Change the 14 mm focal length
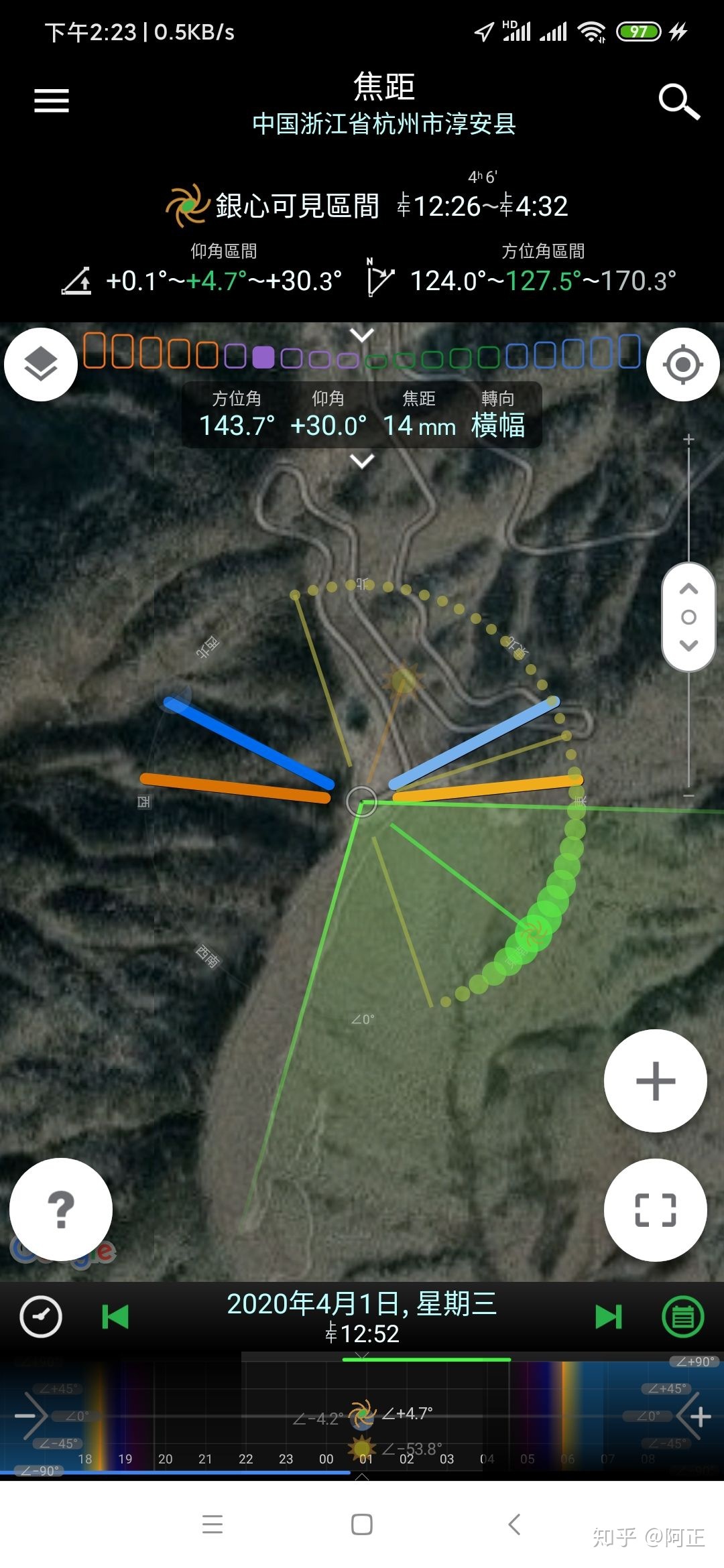Image resolution: width=724 pixels, height=1568 pixels. 419,426
